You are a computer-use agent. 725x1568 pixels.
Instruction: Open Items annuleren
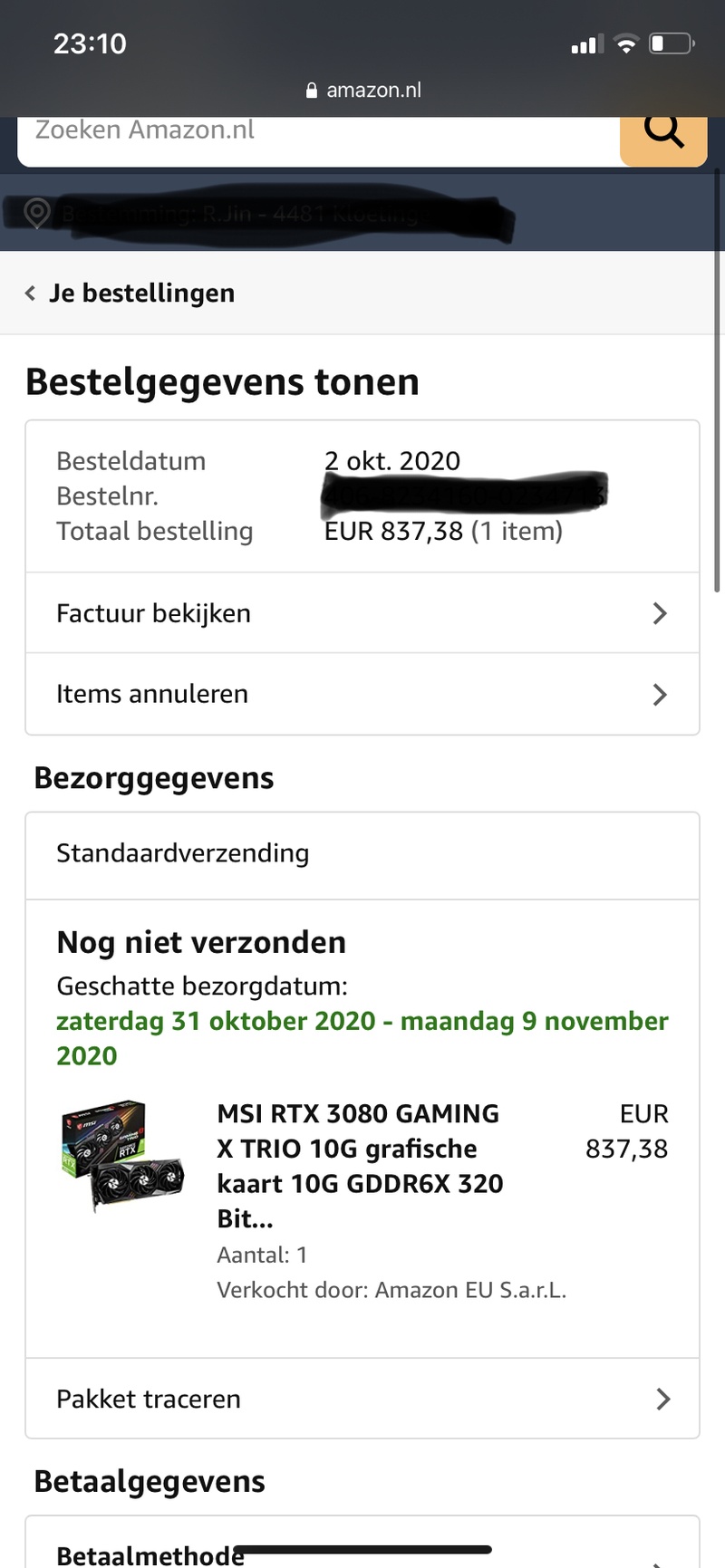tap(362, 694)
